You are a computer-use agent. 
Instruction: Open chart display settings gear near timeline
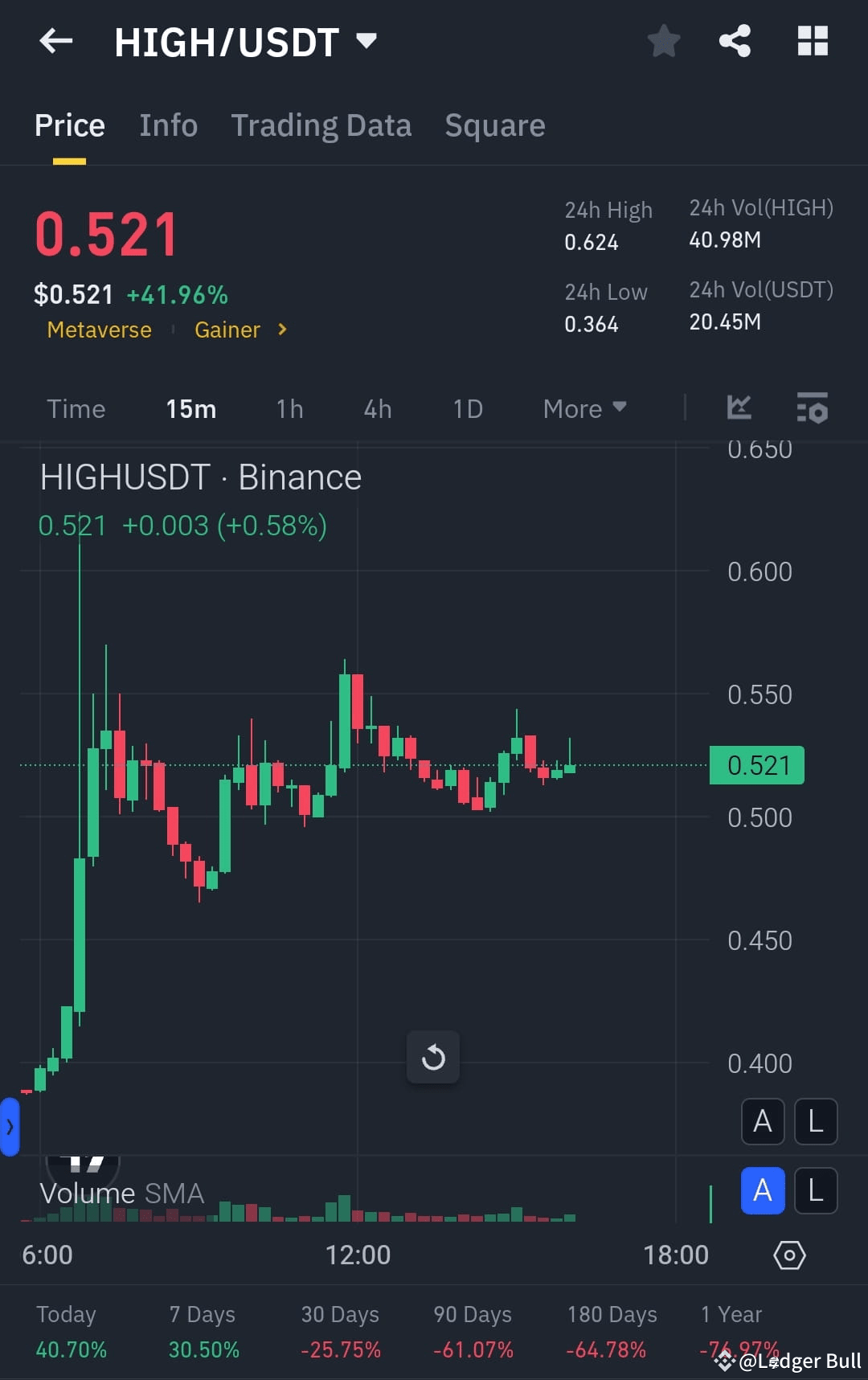click(789, 1254)
